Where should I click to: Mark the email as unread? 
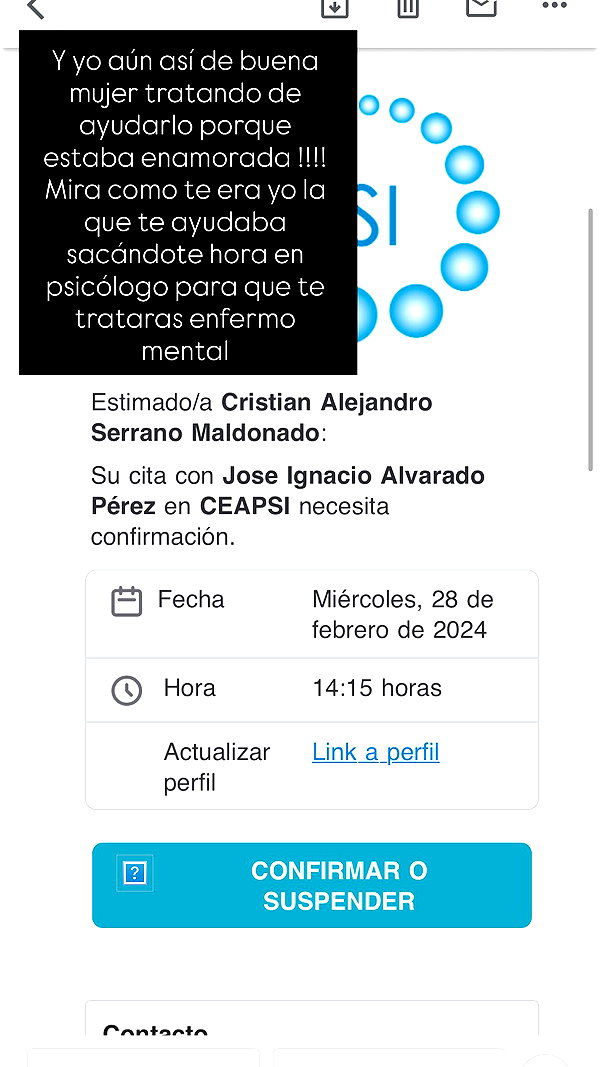[x=481, y=7]
